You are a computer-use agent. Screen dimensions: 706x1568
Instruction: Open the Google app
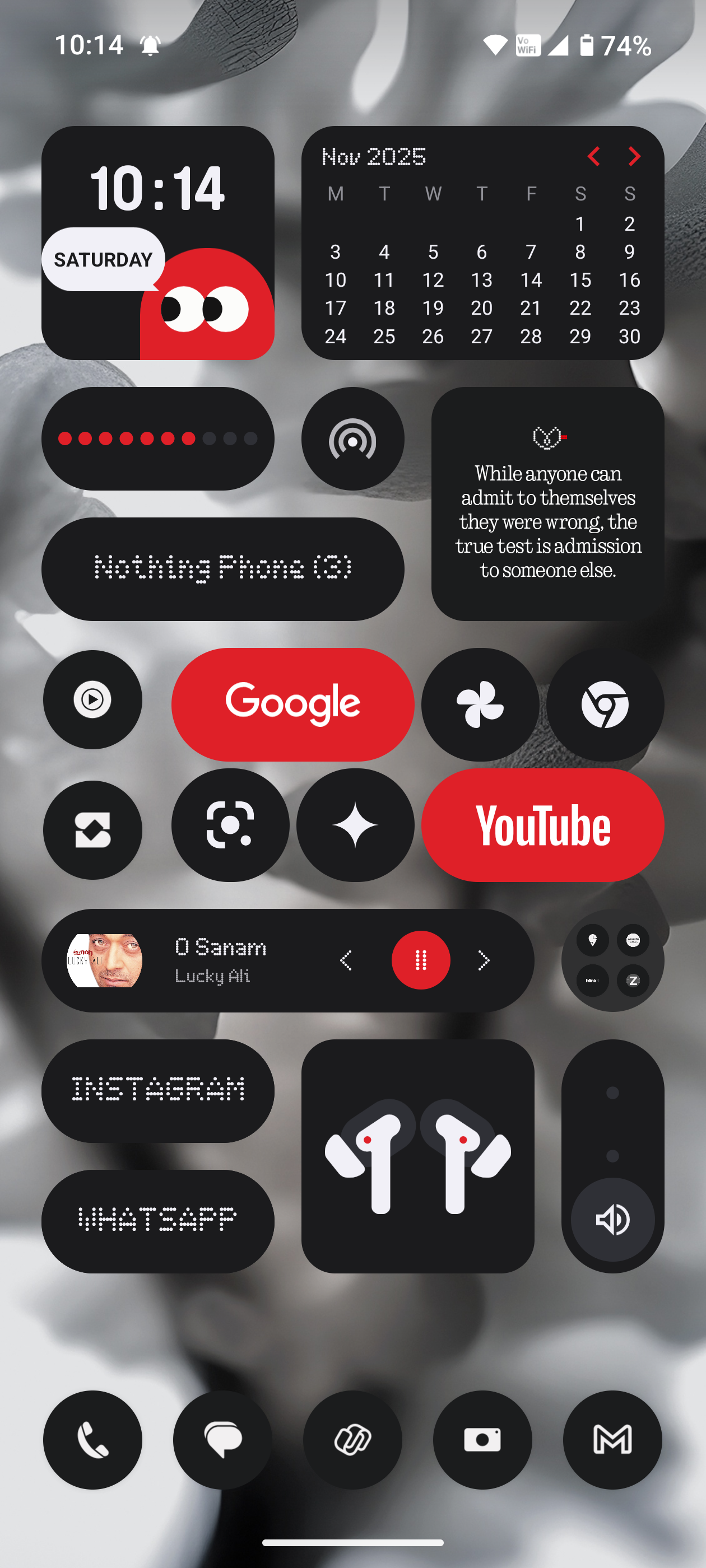[x=292, y=704]
